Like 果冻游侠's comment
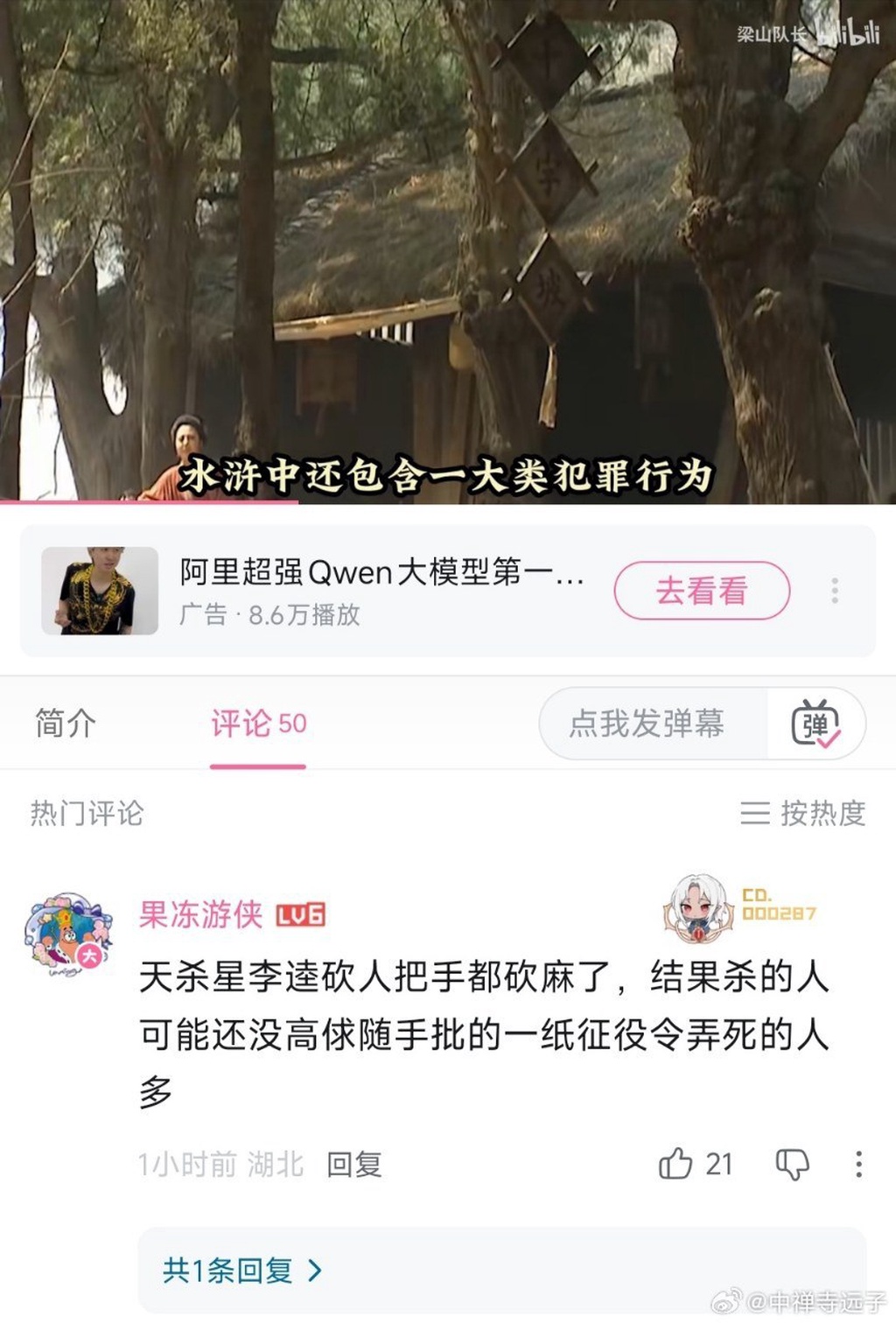The height and width of the screenshot is (1323, 896). tap(676, 1164)
